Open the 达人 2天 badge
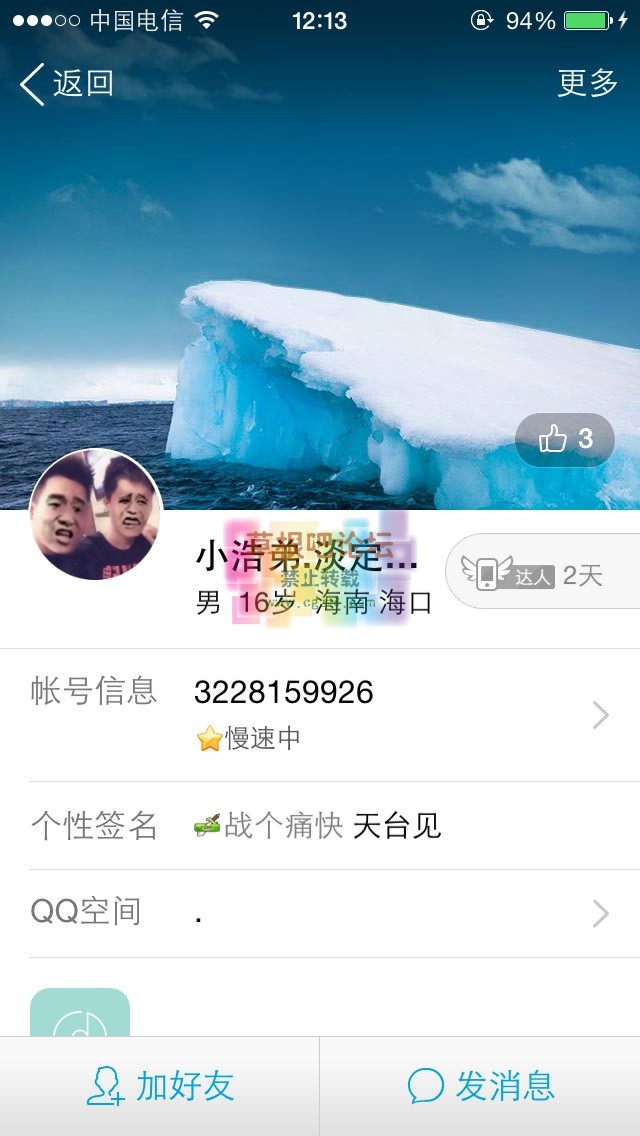 (542, 574)
